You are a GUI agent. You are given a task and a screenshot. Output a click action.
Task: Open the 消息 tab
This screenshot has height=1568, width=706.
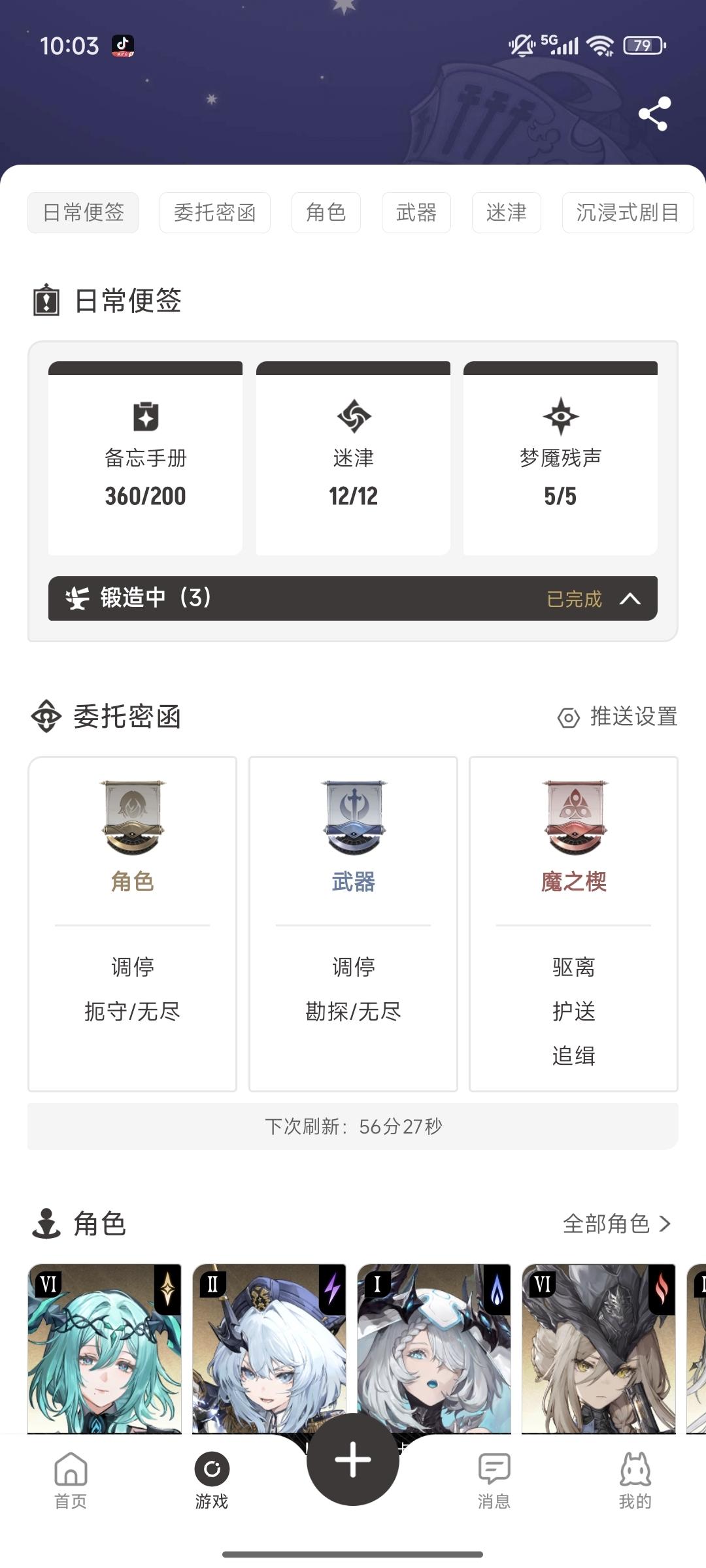(x=494, y=1480)
